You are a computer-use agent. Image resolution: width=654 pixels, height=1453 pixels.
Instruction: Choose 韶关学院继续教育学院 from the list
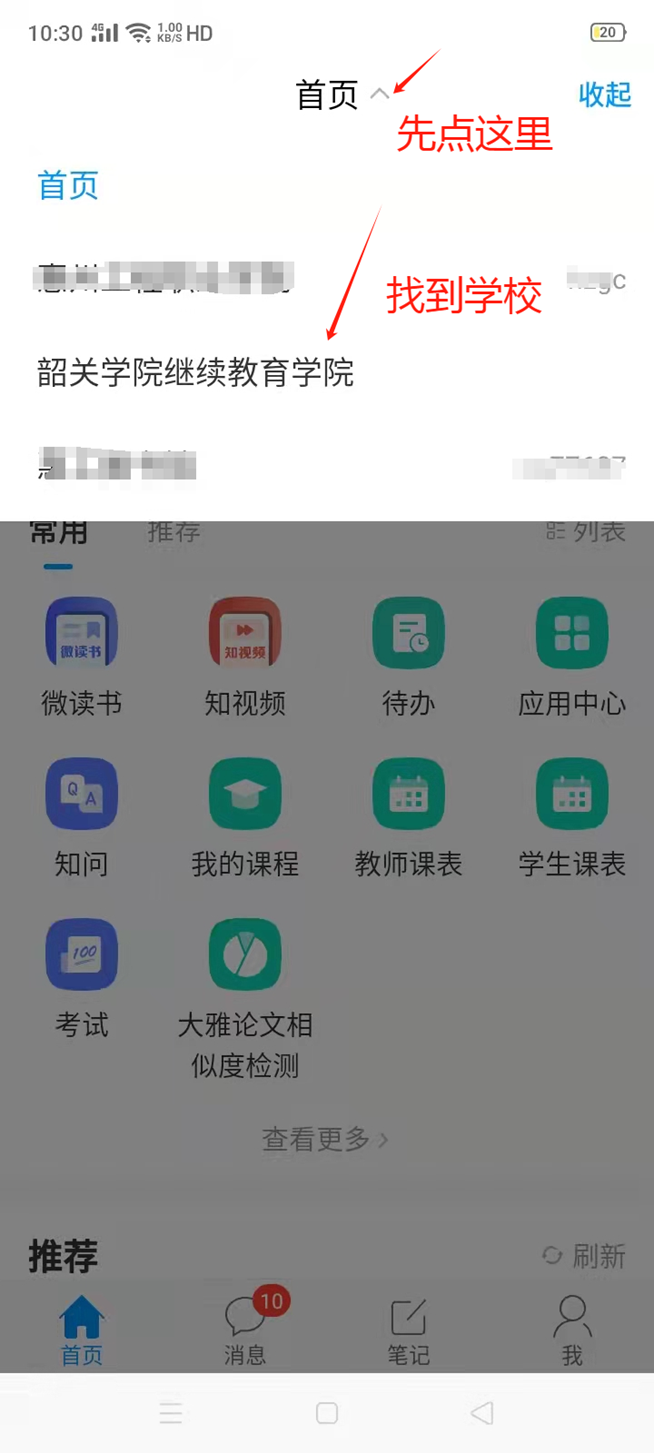coord(196,373)
